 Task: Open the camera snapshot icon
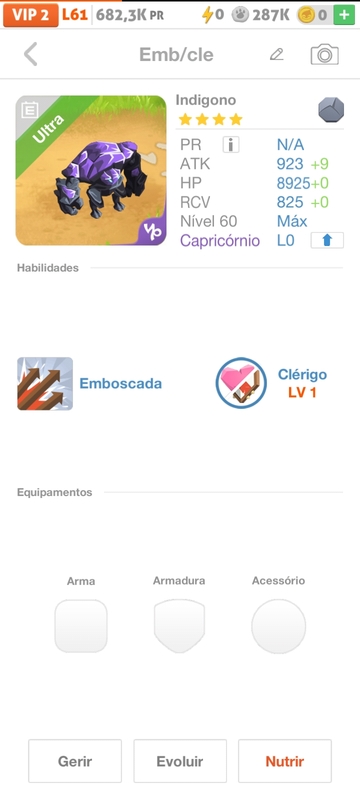point(324,54)
